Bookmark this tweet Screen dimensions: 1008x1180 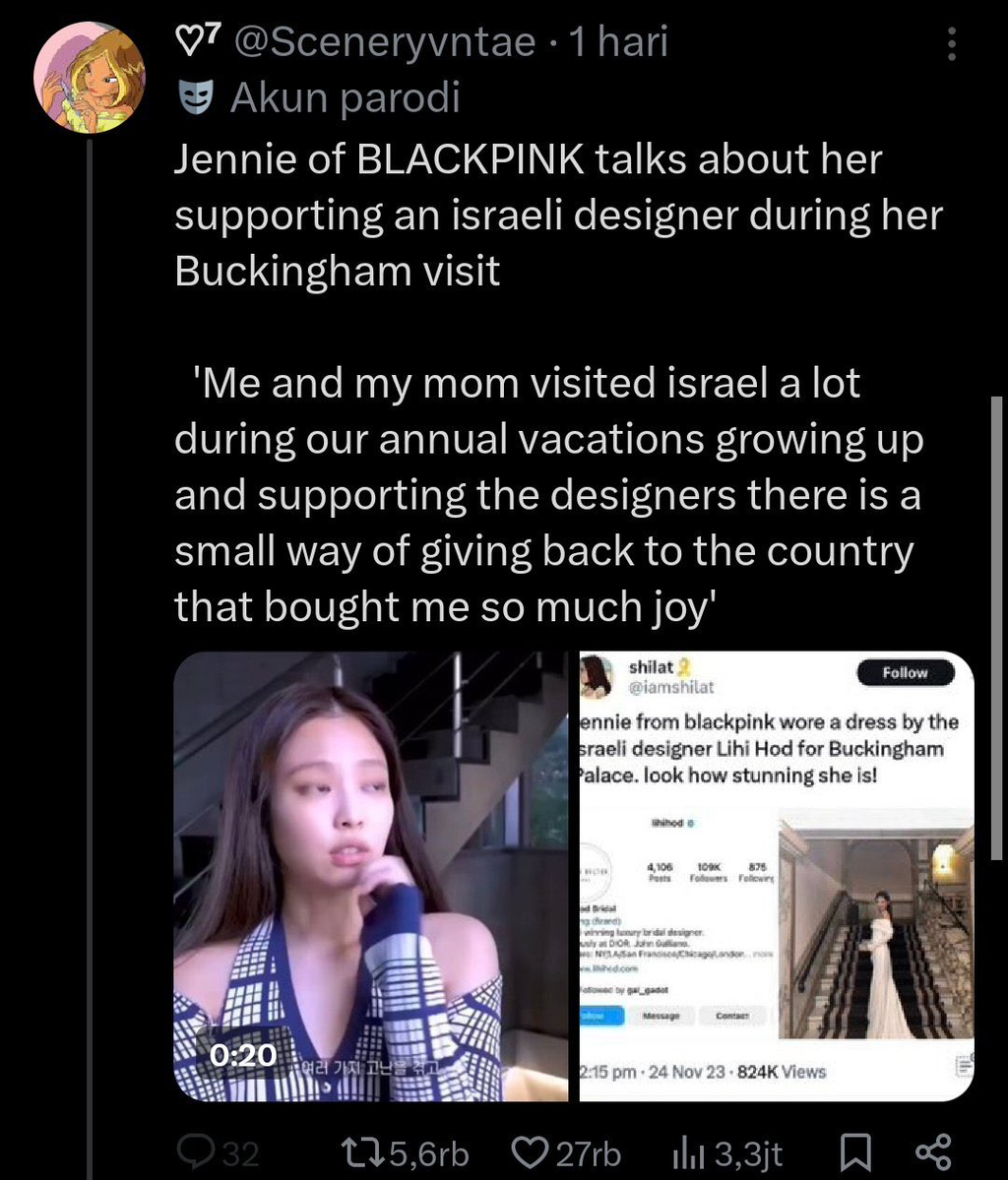tap(855, 1152)
